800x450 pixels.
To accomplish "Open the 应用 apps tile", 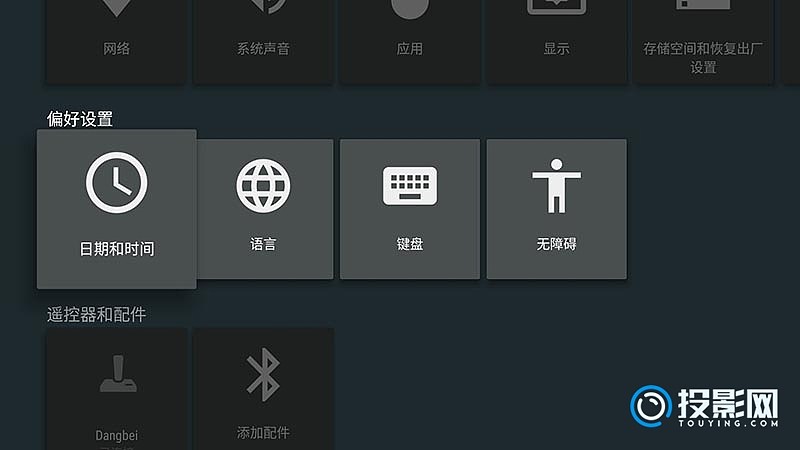I will (410, 40).
